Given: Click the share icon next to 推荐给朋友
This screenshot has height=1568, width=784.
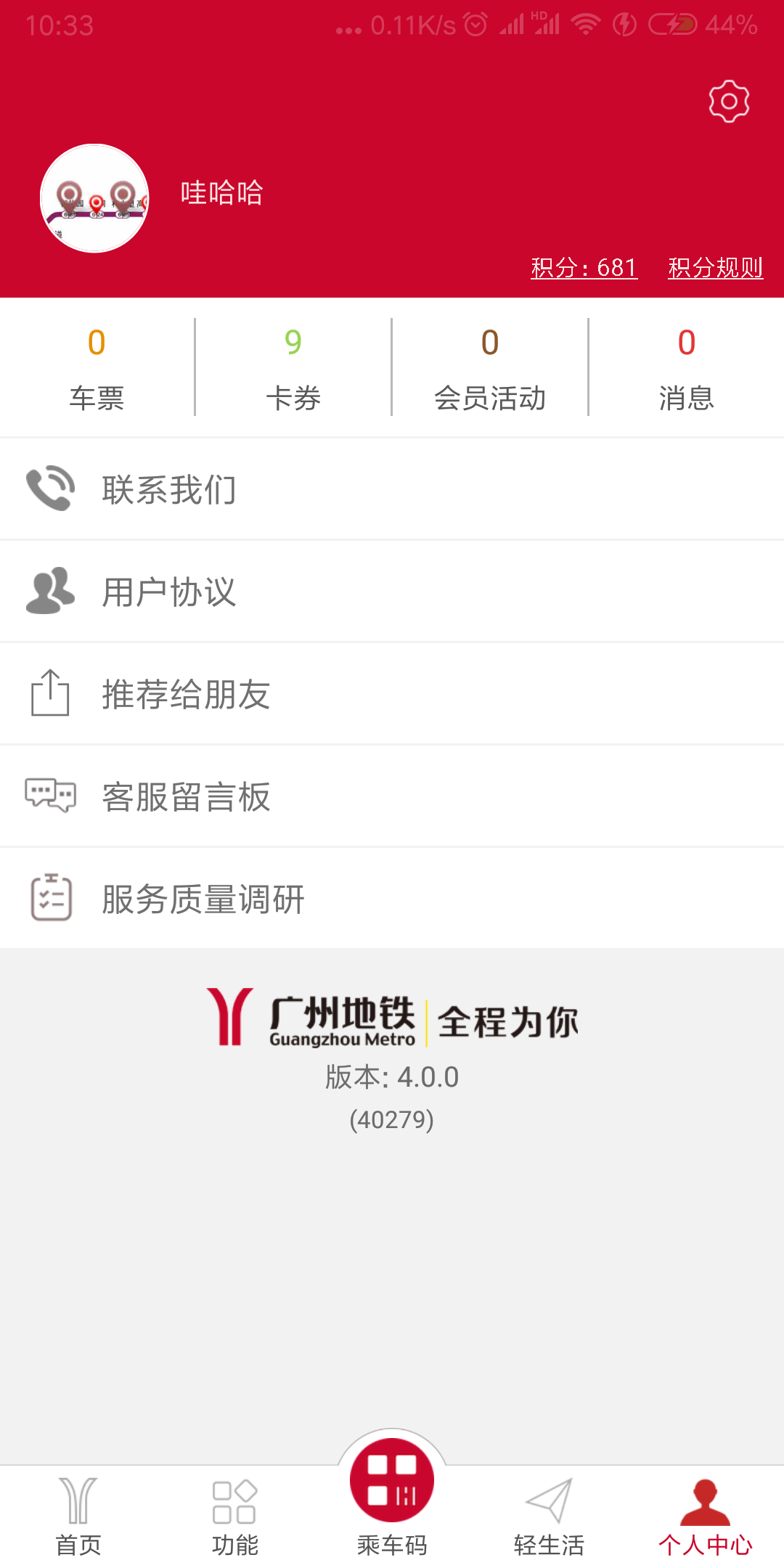Looking at the screenshot, I should pyautogui.click(x=51, y=694).
